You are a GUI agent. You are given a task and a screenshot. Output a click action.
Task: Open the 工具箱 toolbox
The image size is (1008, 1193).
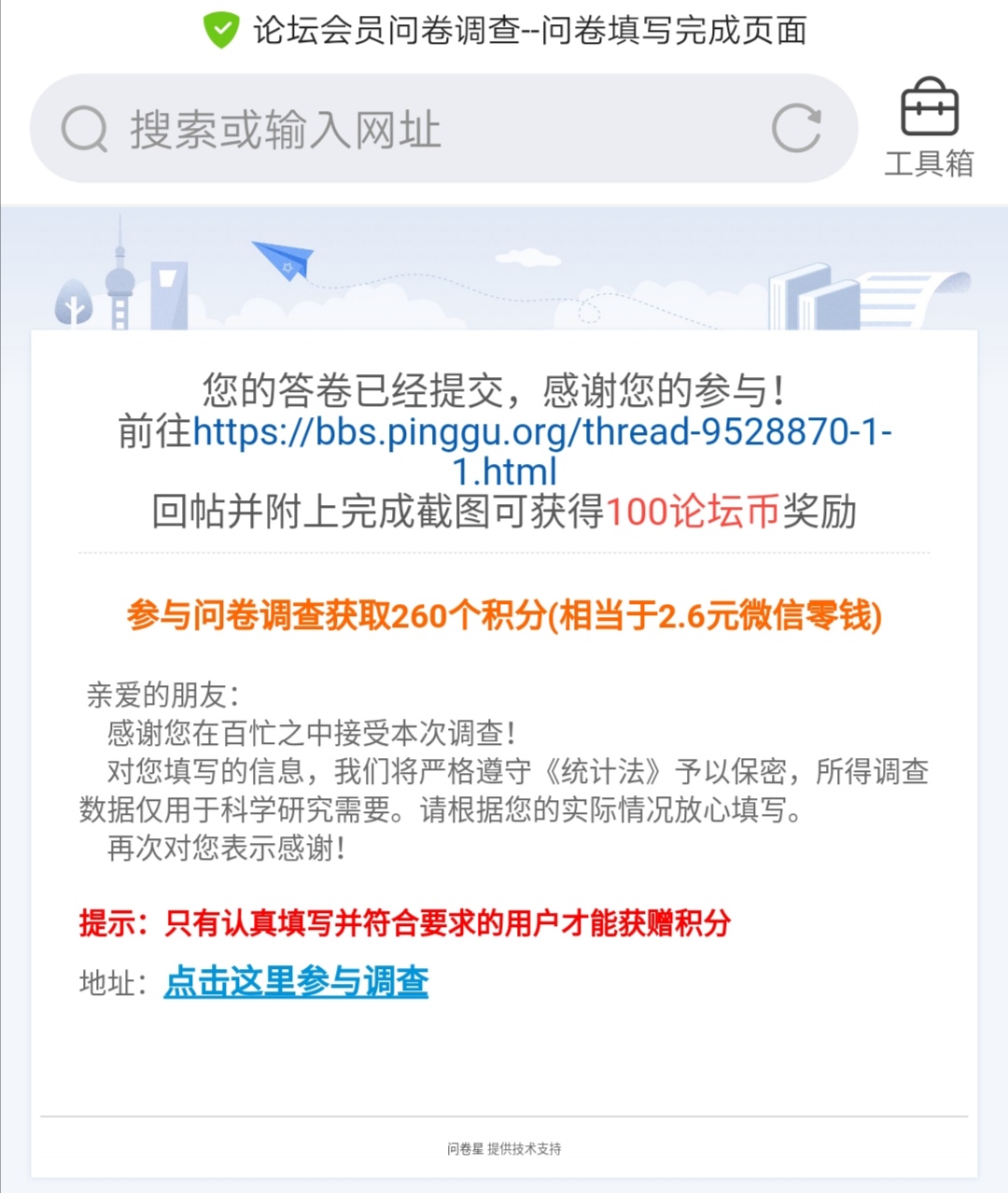pos(929,128)
